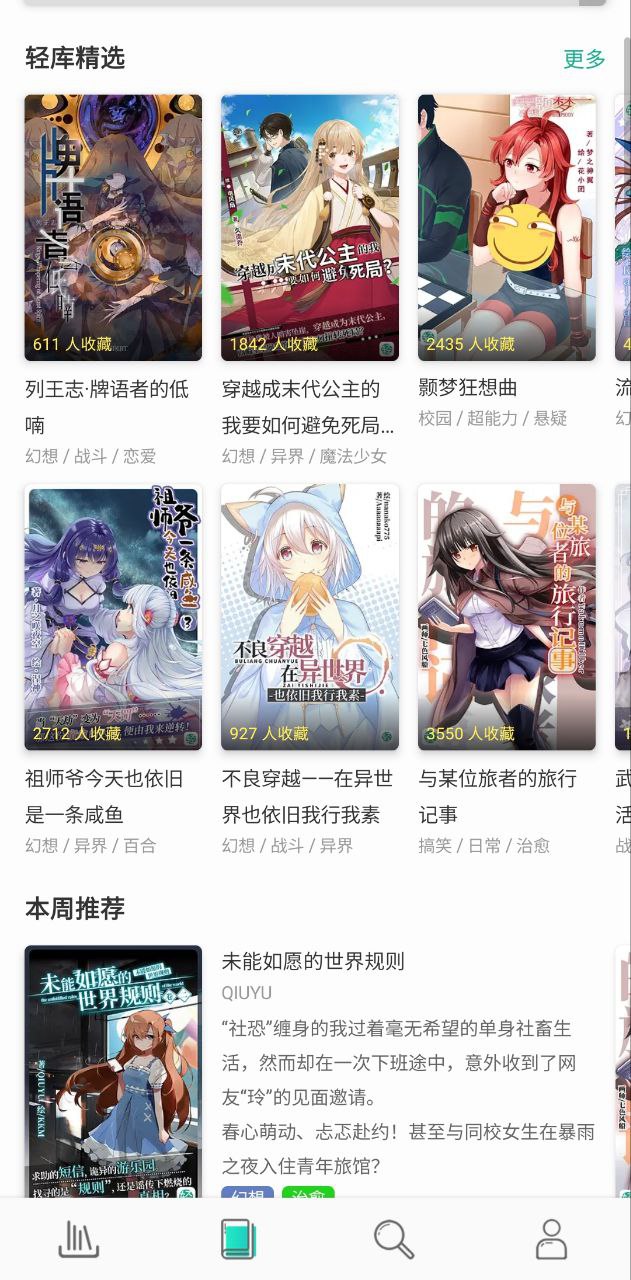The image size is (631, 1280).
Task: Tap 更多 next to 轻库精选
Action: pos(584,59)
